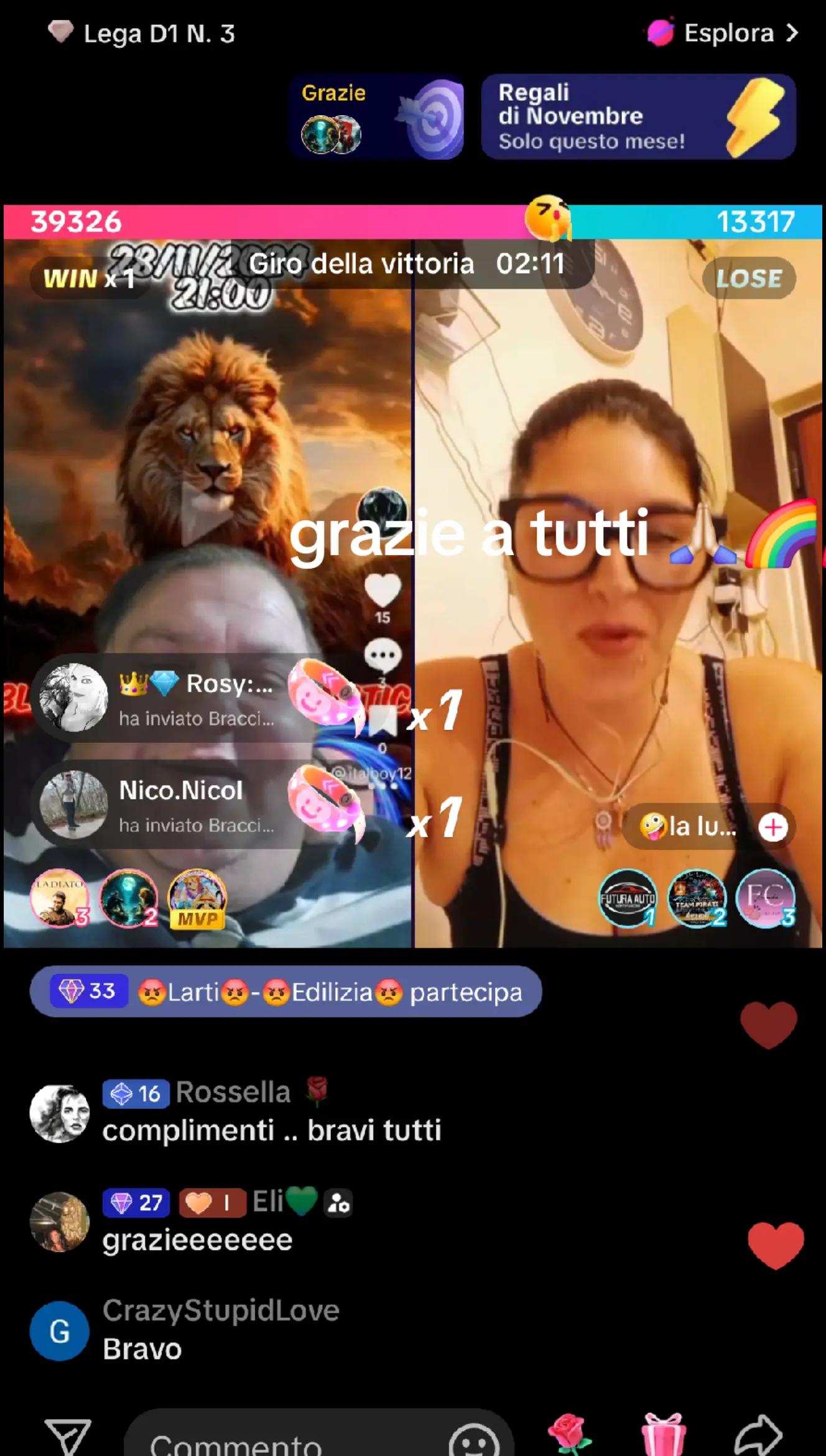Image resolution: width=826 pixels, height=1456 pixels.
Task: Open the Larti Edilizia join notification
Action: pyautogui.click(x=285, y=991)
